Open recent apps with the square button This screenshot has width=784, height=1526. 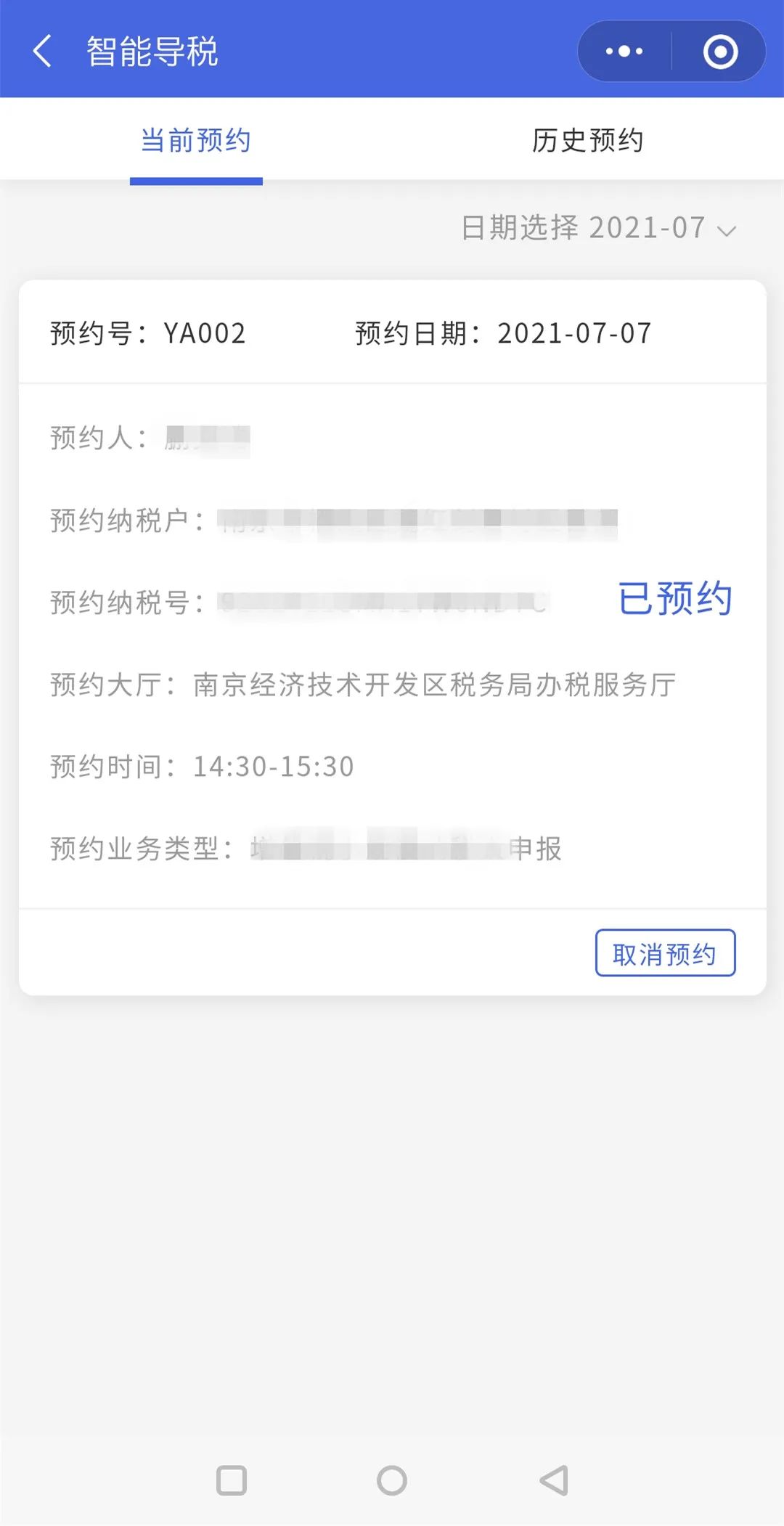232,1480
